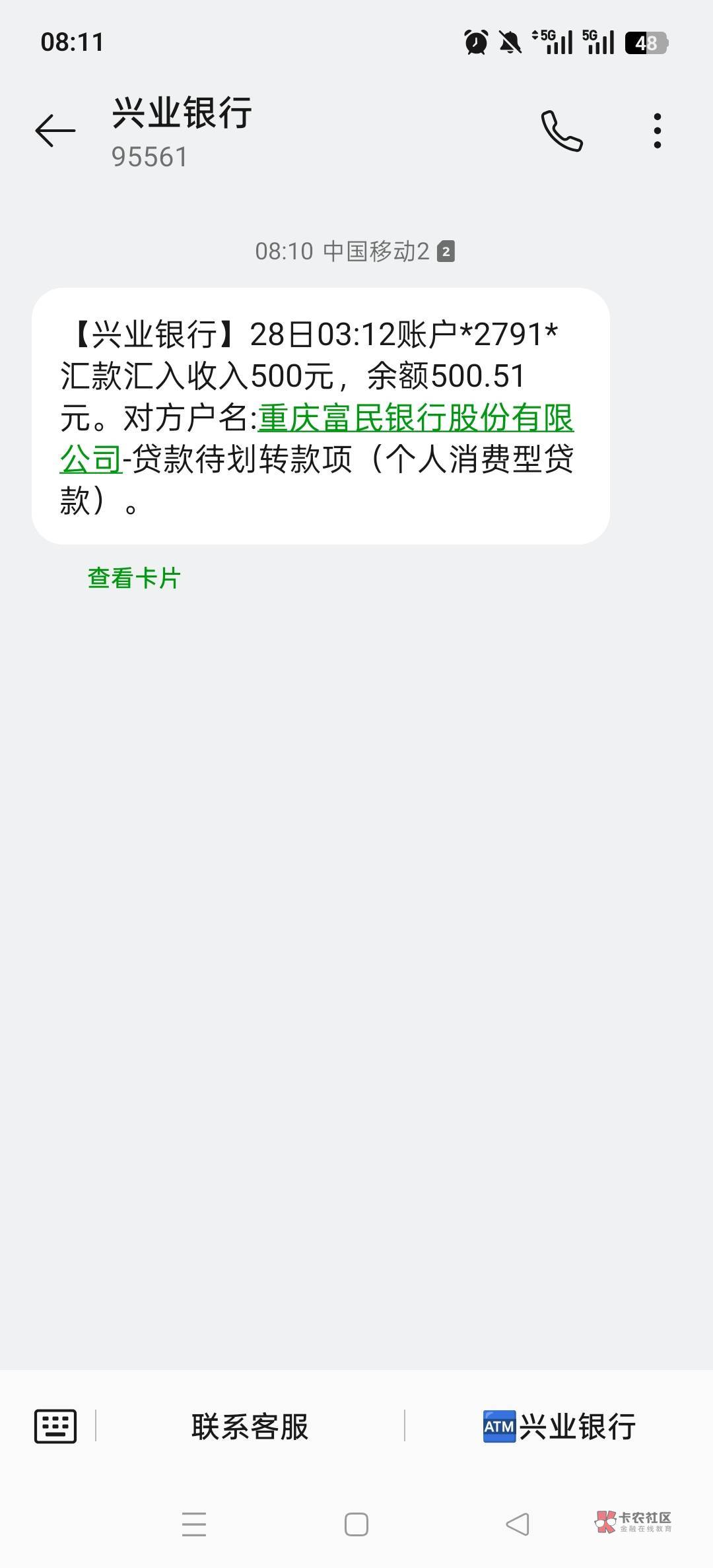Screen dimensions: 713x1568
Task: Tap 查看卡片 below the message
Action: [134, 578]
